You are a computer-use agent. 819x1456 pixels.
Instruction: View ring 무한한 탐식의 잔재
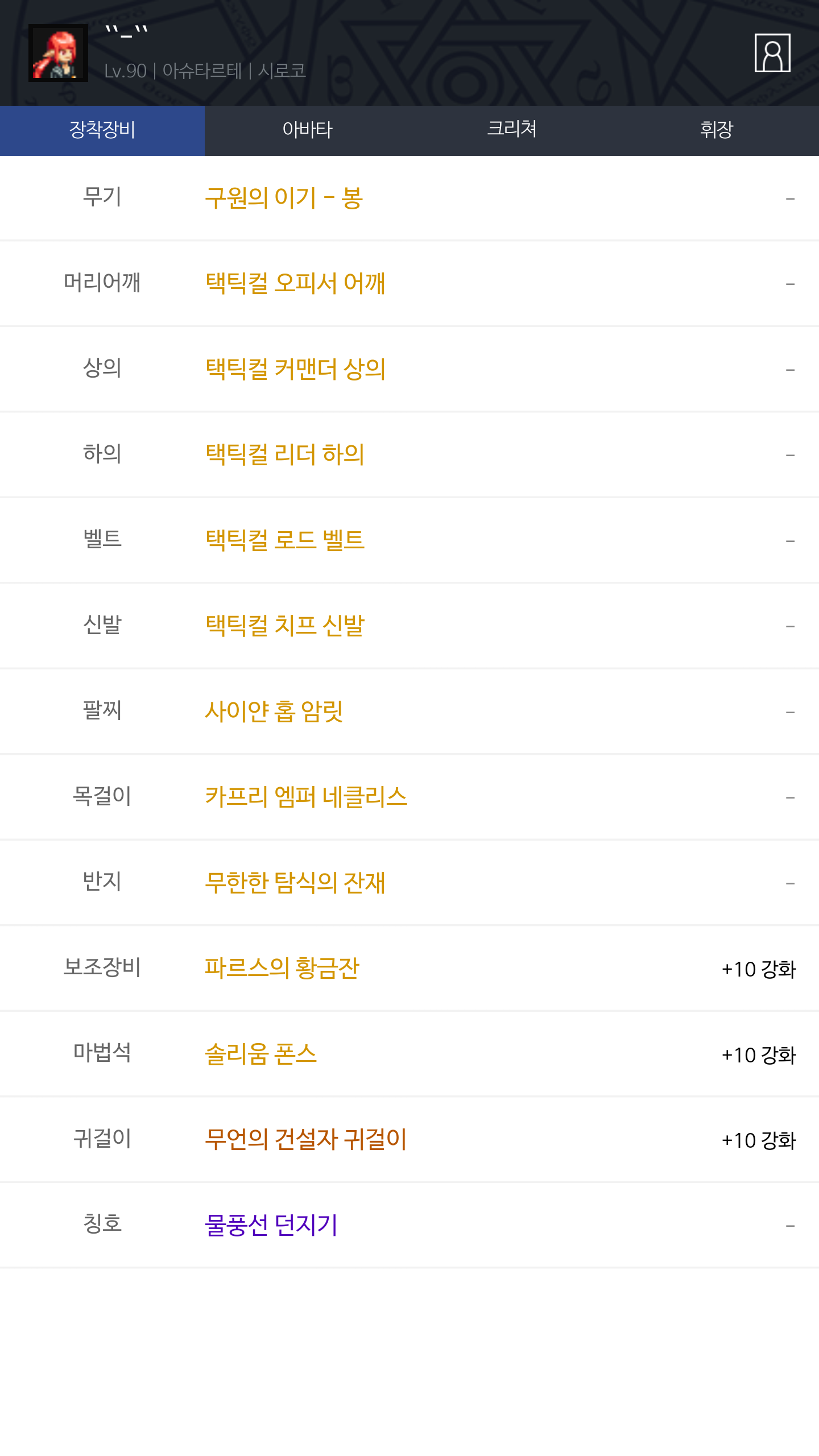(x=295, y=883)
